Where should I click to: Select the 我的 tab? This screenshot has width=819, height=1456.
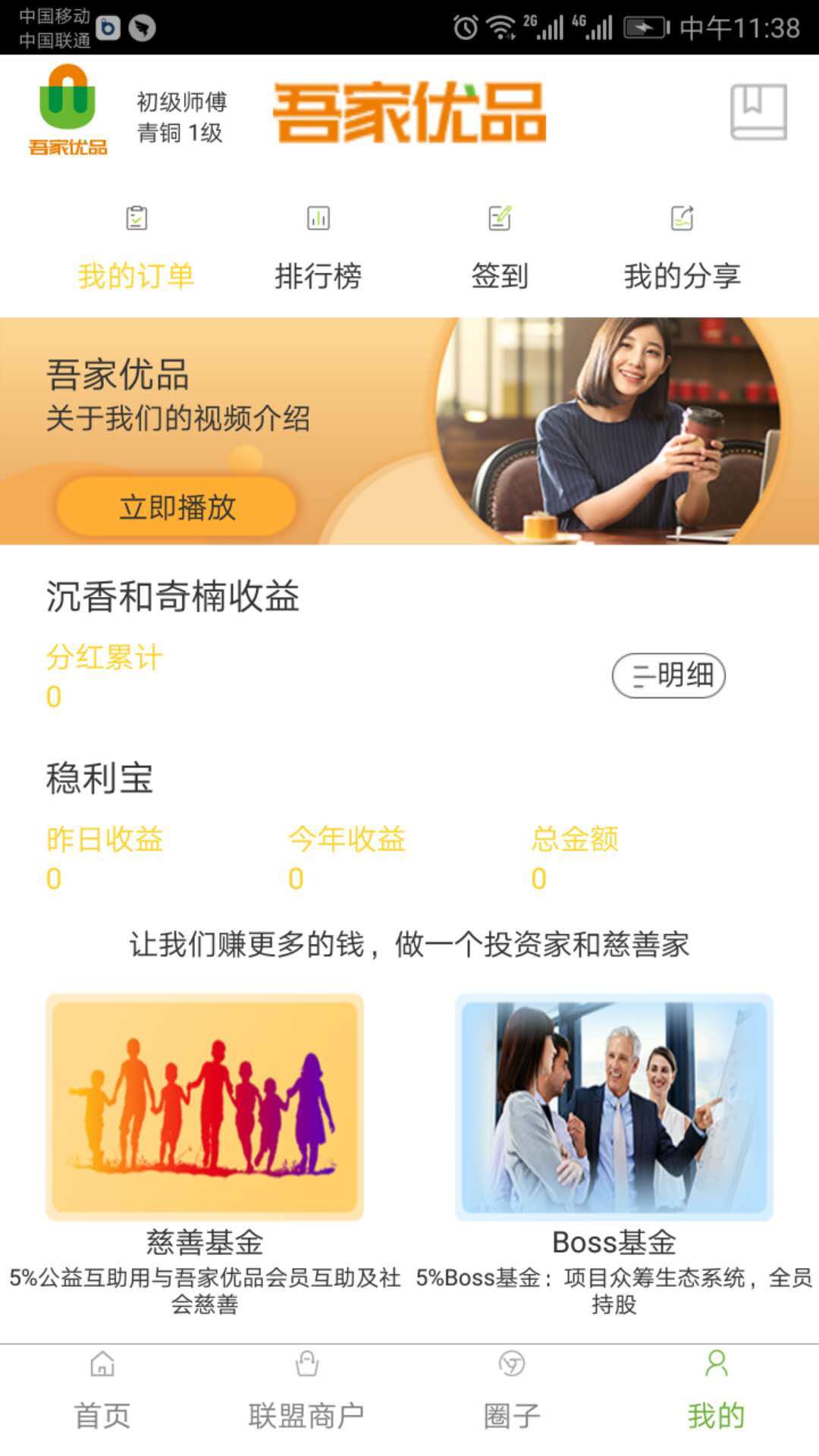pos(716,1395)
